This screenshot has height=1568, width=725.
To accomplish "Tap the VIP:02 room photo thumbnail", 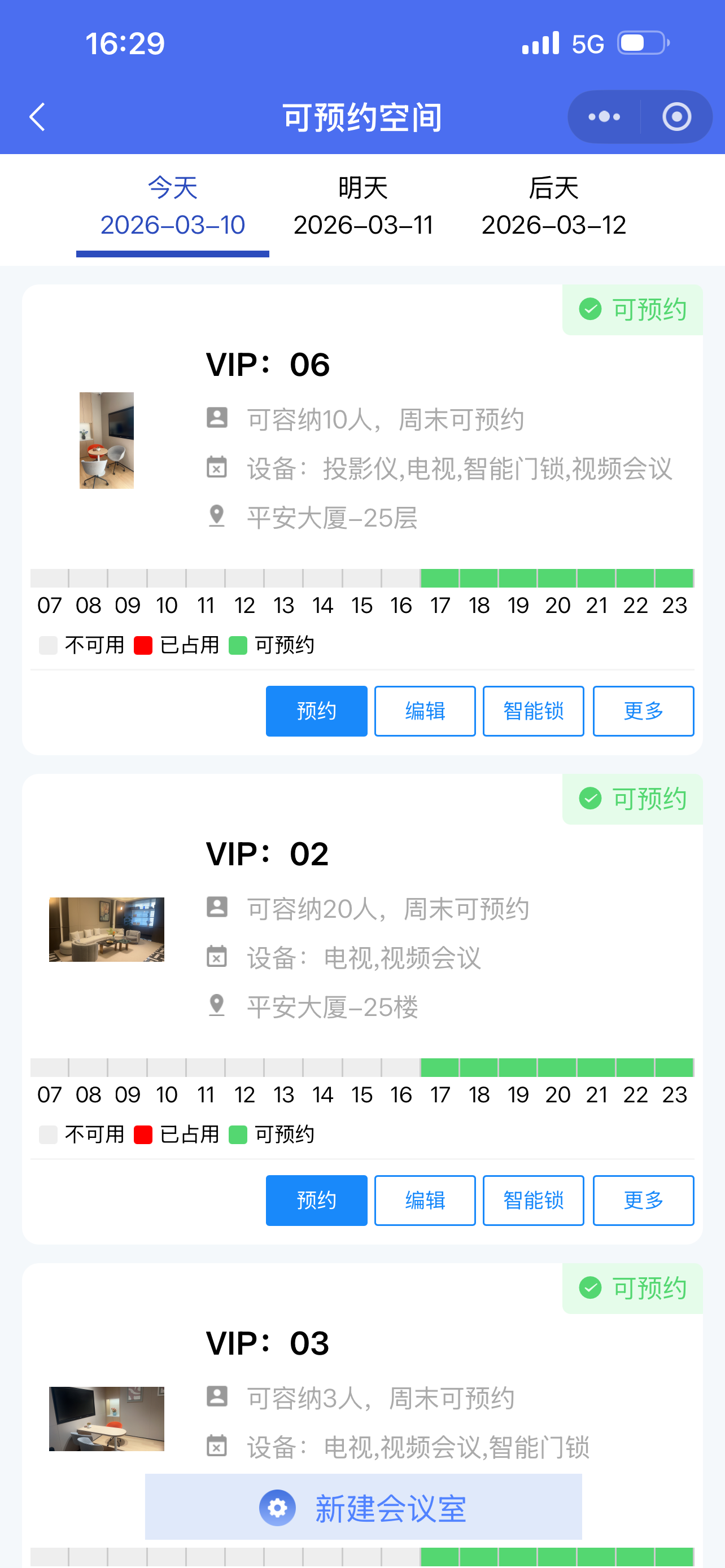I will 106,929.
